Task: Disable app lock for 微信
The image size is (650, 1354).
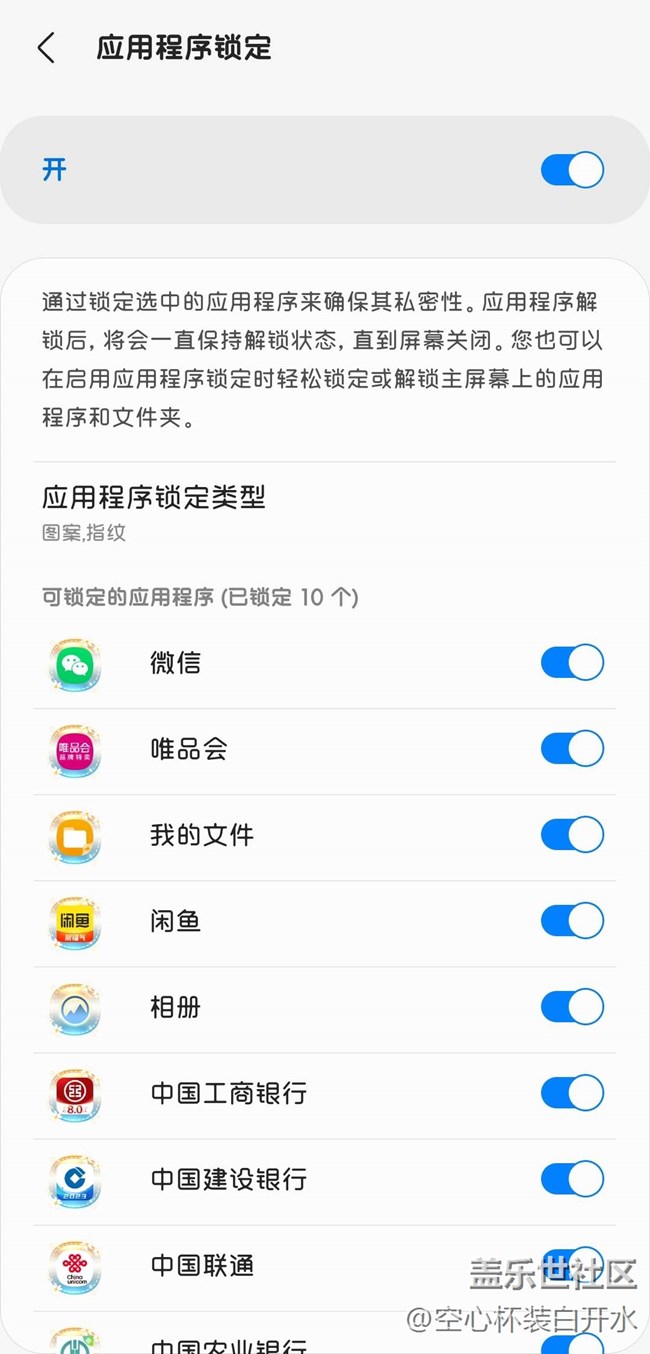Action: [572, 662]
